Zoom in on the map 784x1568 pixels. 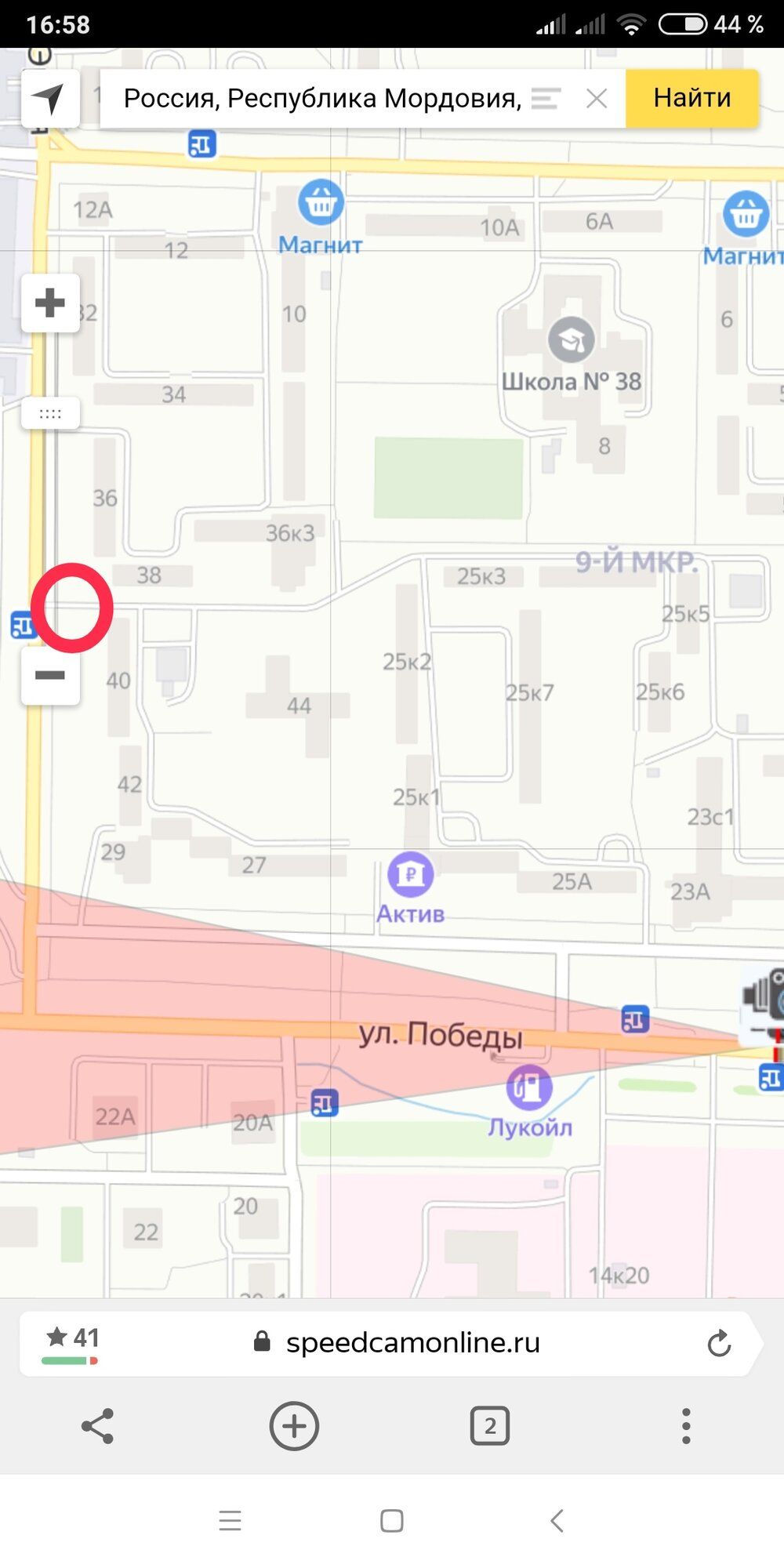(50, 303)
